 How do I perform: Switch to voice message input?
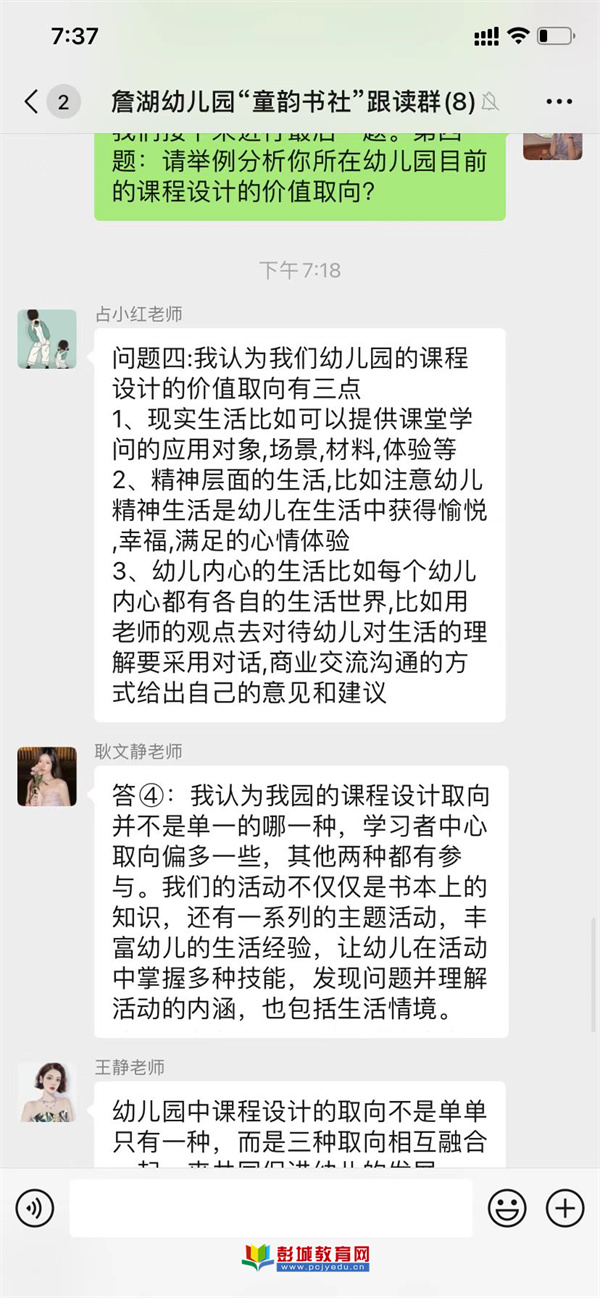pyautogui.click(x=35, y=1208)
